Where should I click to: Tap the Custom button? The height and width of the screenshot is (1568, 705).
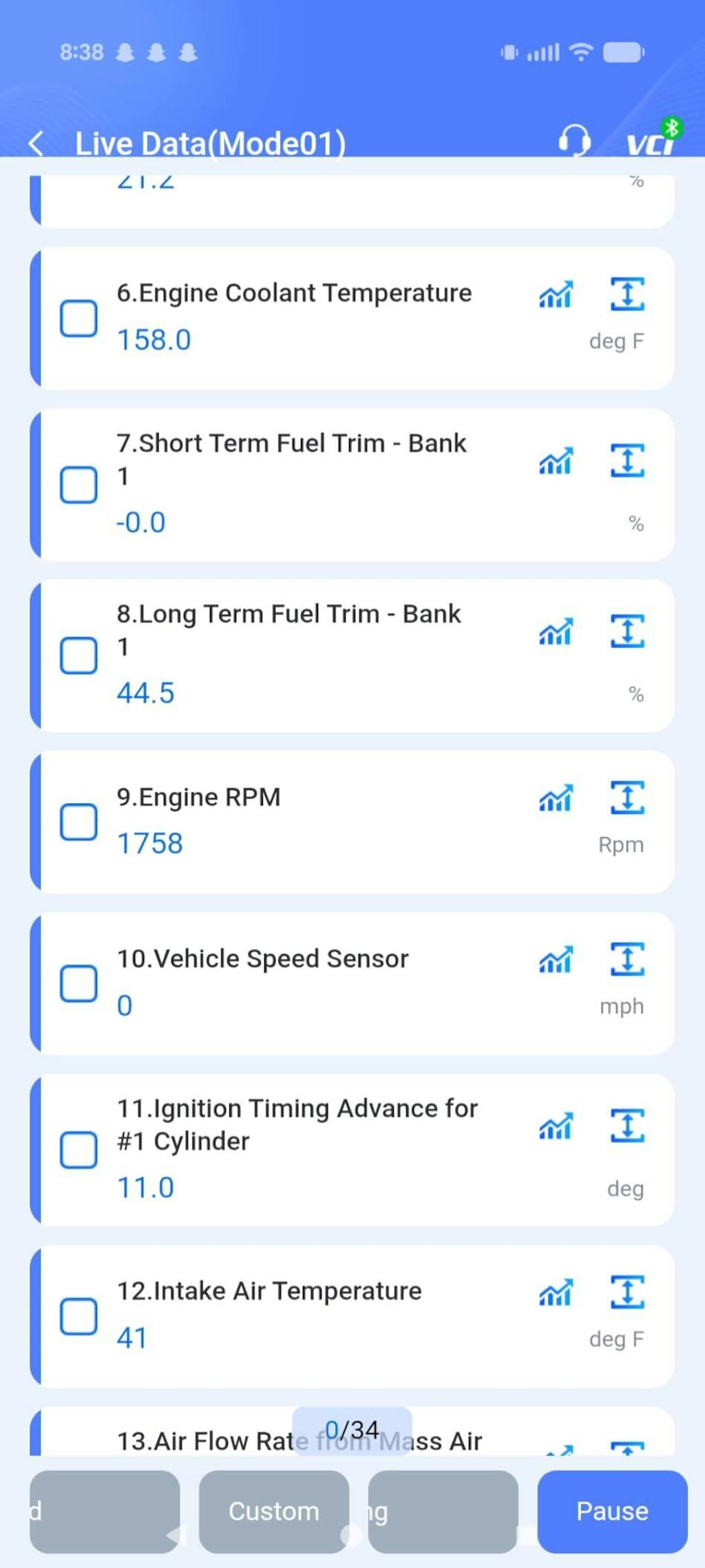tap(273, 1511)
